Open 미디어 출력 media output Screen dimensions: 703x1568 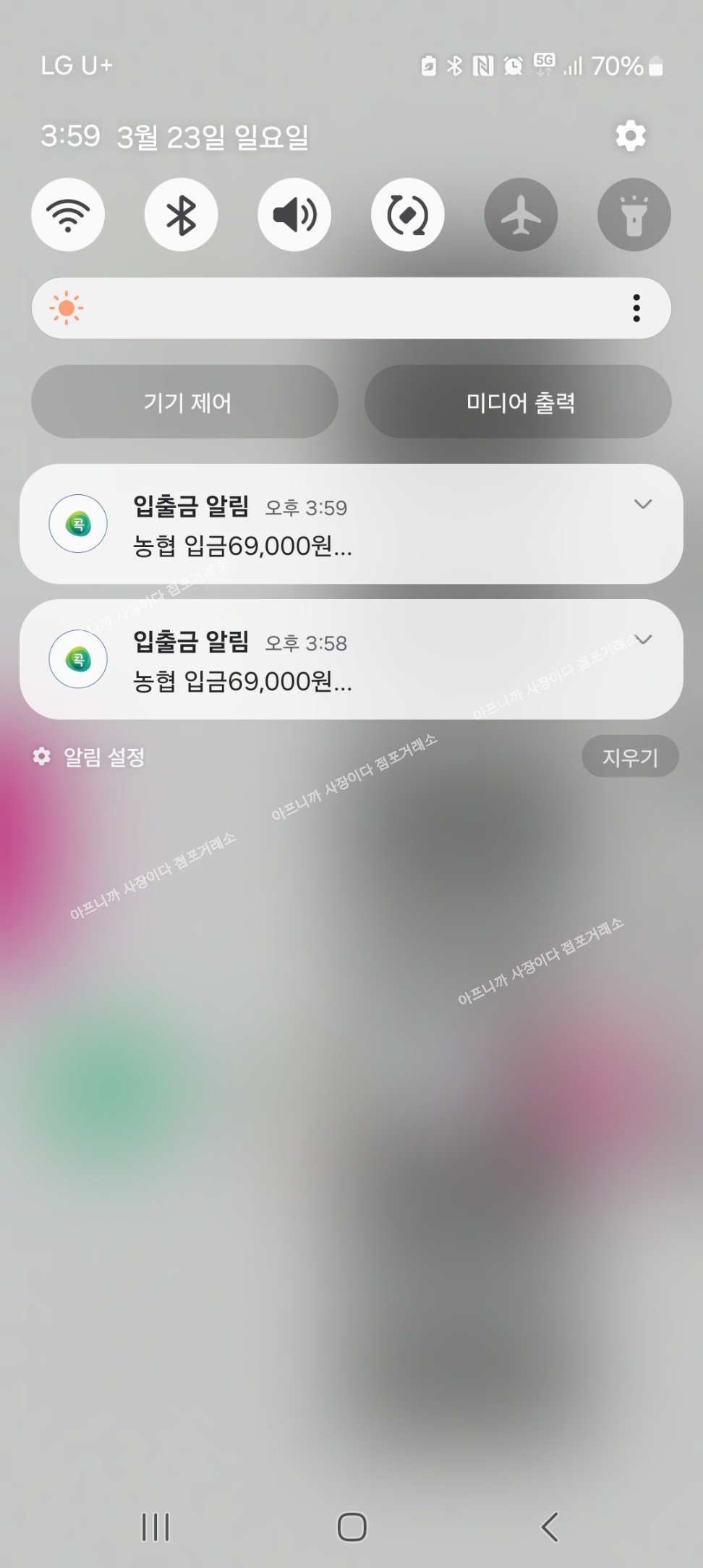click(518, 402)
